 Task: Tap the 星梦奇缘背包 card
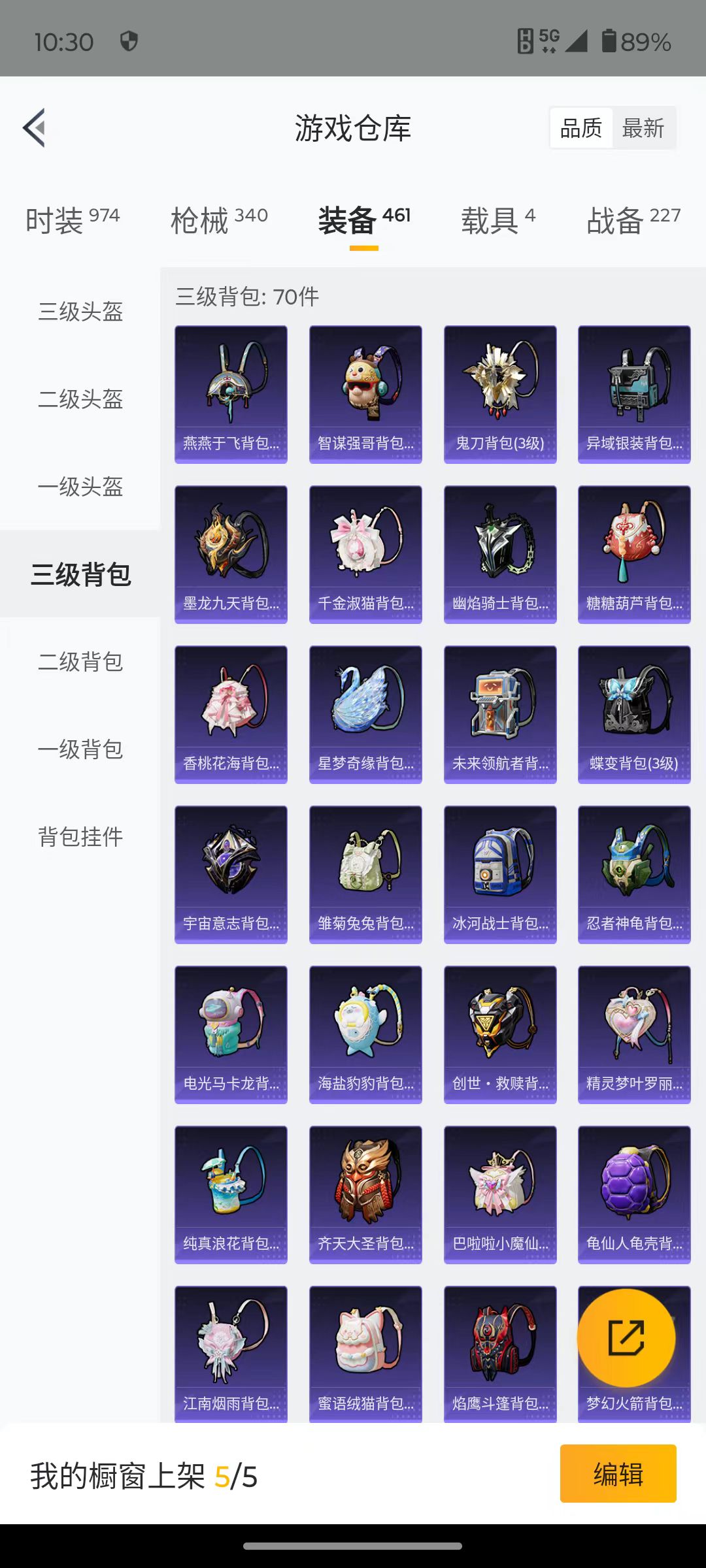tap(365, 715)
